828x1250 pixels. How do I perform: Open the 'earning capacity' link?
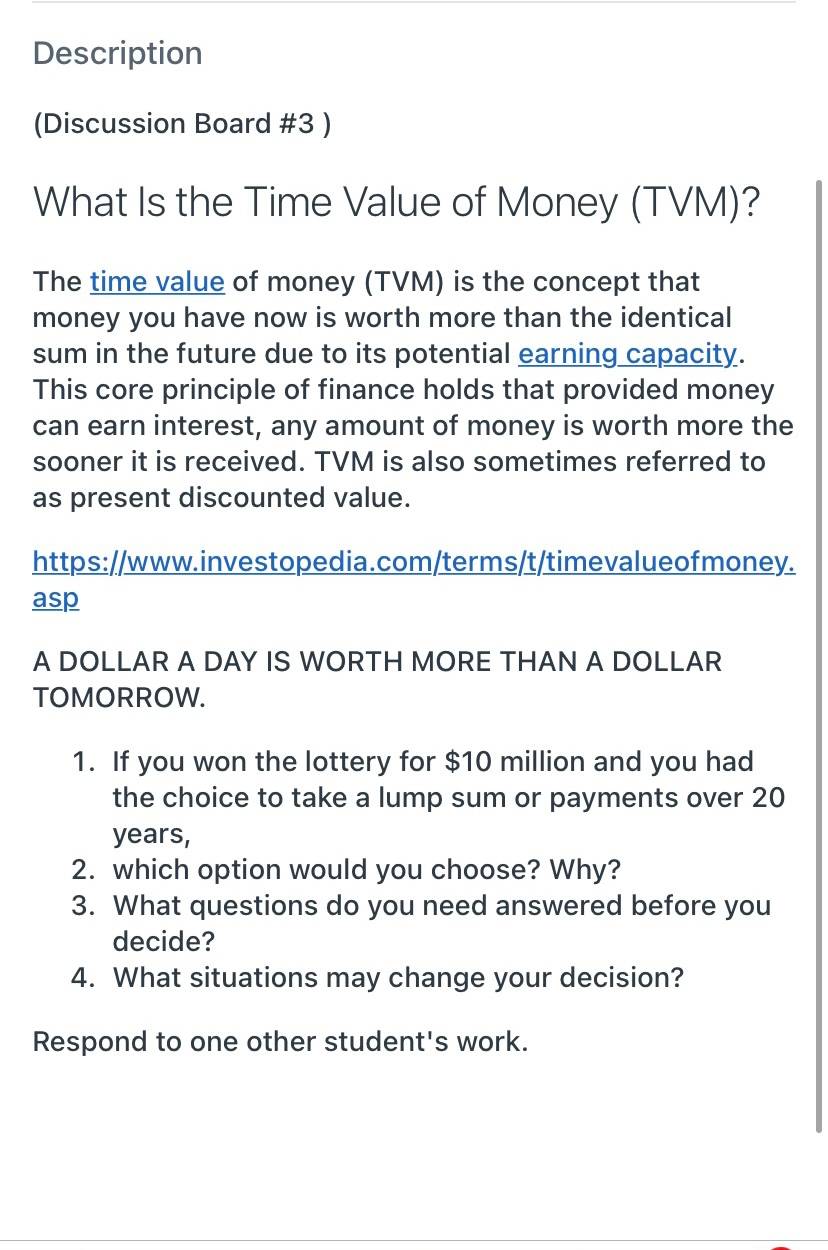pos(627,354)
